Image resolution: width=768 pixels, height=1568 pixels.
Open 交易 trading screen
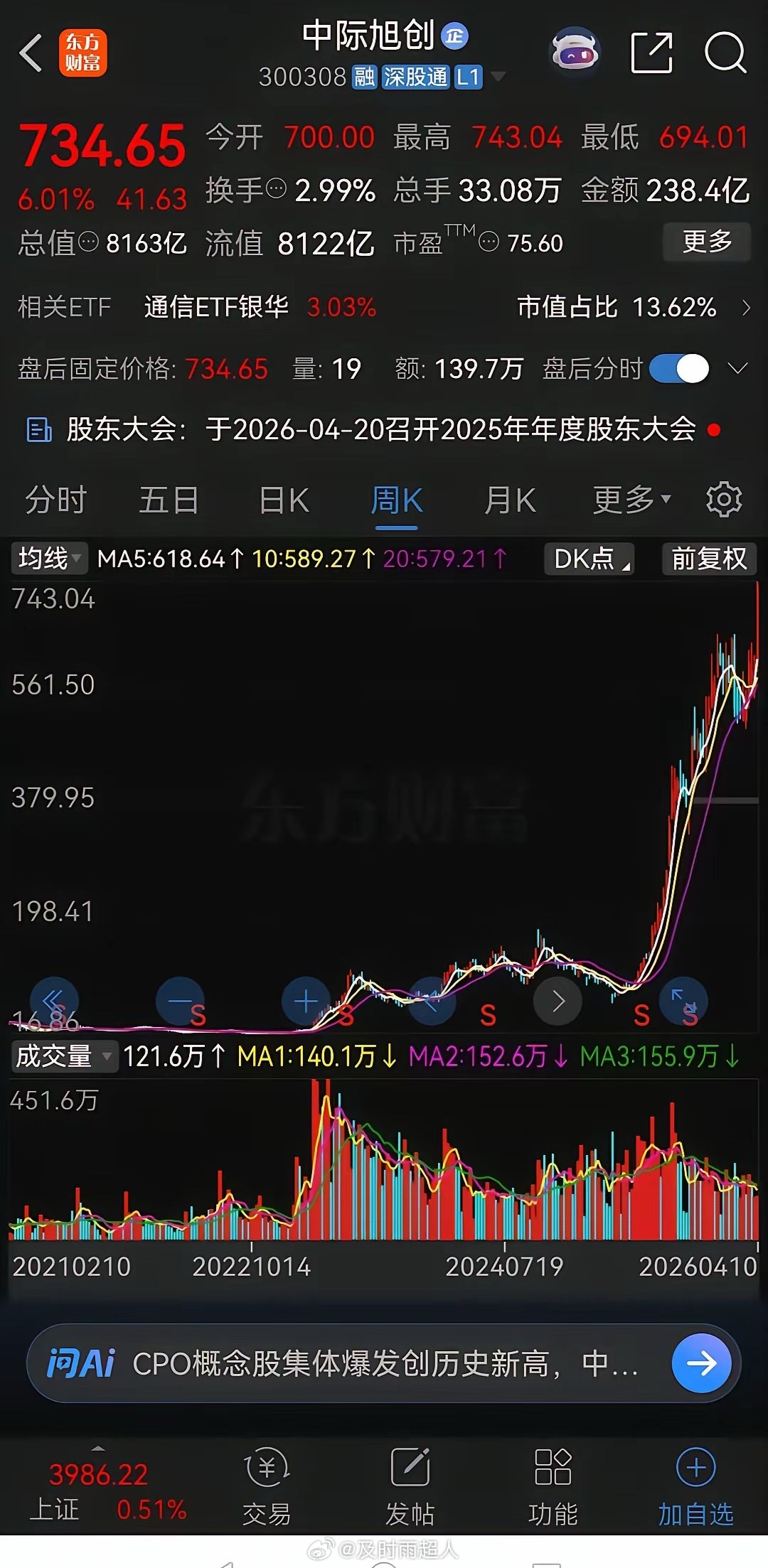click(266, 1493)
